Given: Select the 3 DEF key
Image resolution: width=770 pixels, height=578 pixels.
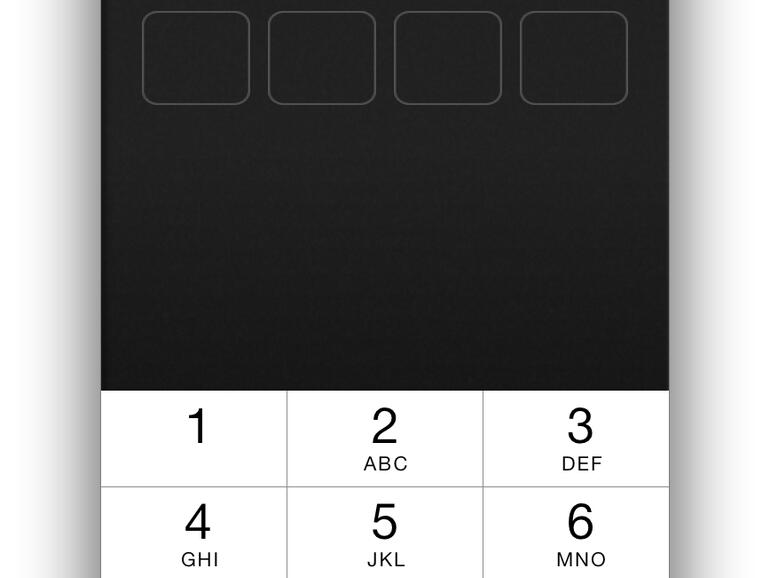Looking at the screenshot, I should pyautogui.click(x=577, y=438).
